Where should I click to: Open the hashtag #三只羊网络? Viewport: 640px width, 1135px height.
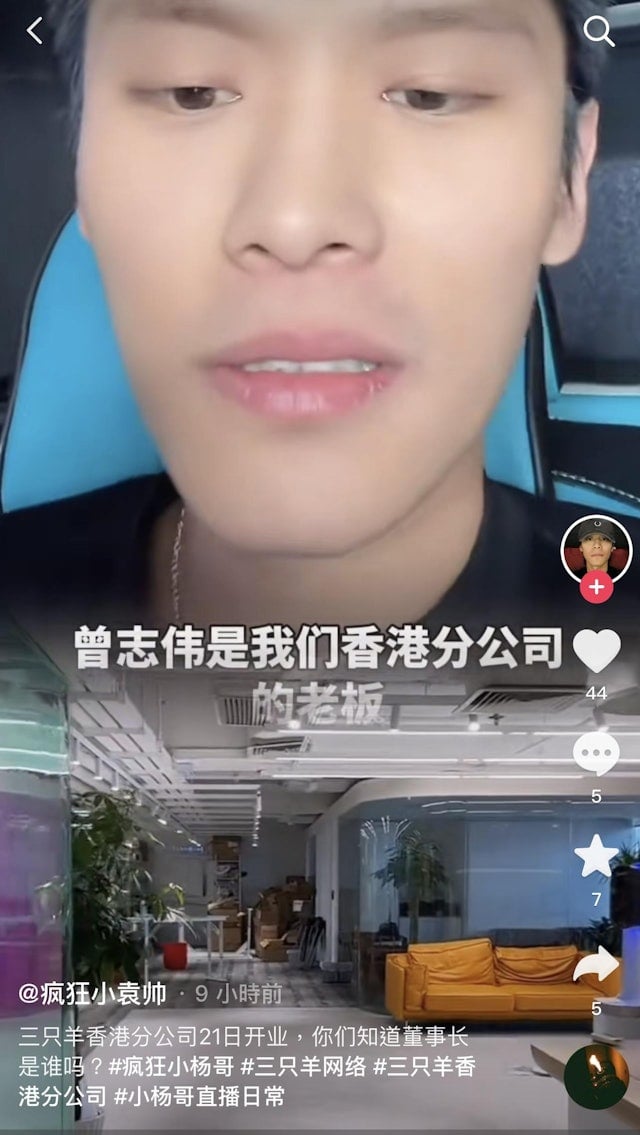(303, 1066)
